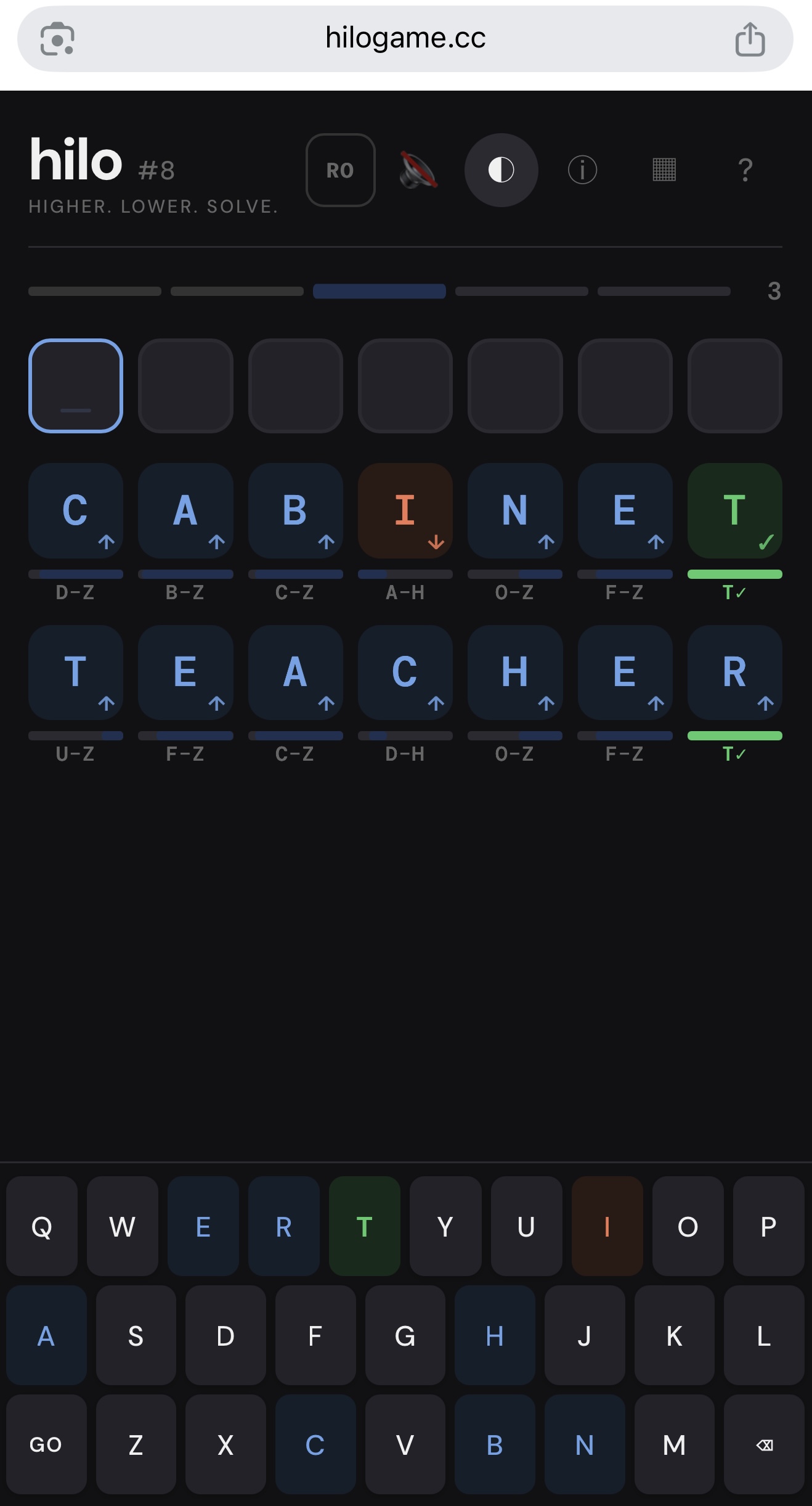The height and width of the screenshot is (1506, 812).
Task: Unmute the game sound
Action: coord(418,170)
